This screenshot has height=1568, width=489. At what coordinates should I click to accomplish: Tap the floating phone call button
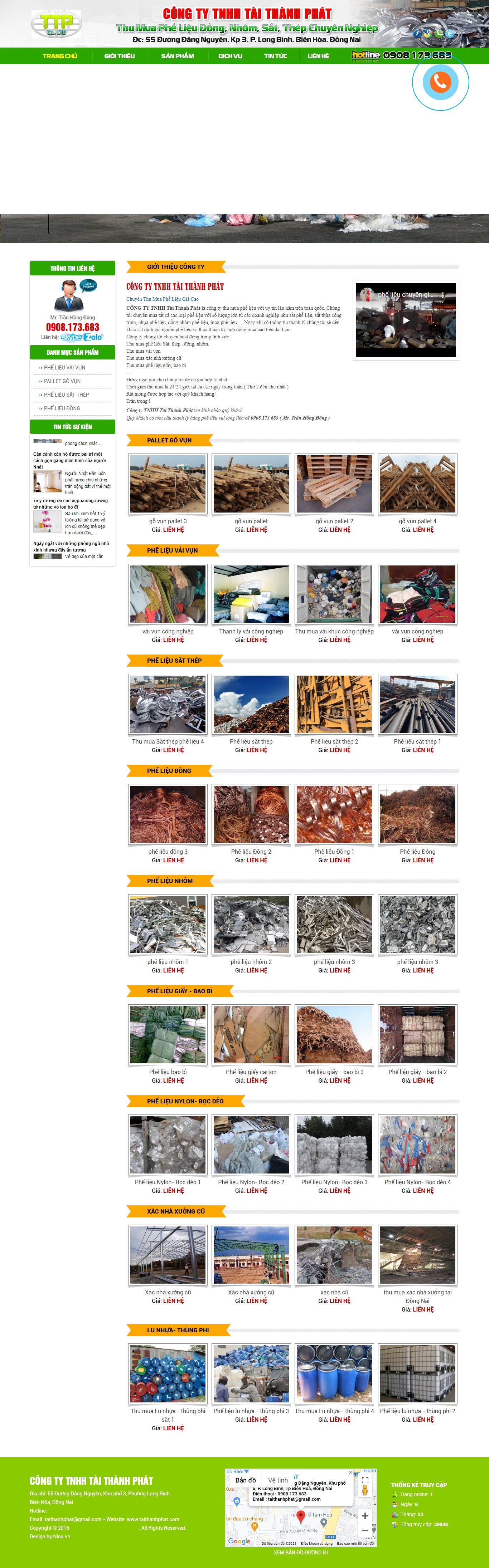coord(440,82)
